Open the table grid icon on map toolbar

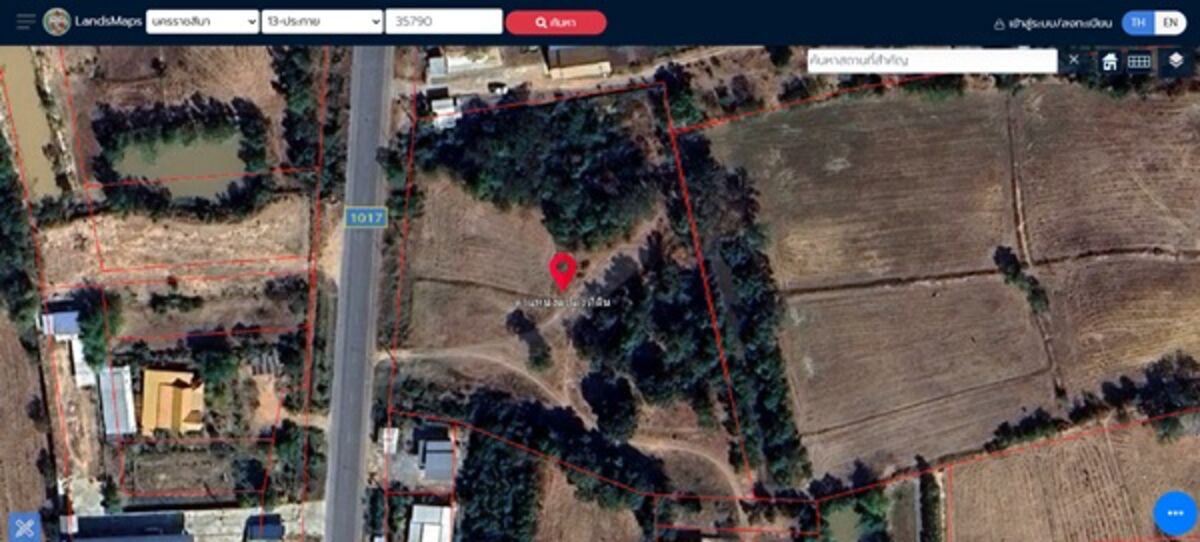(x=1139, y=62)
